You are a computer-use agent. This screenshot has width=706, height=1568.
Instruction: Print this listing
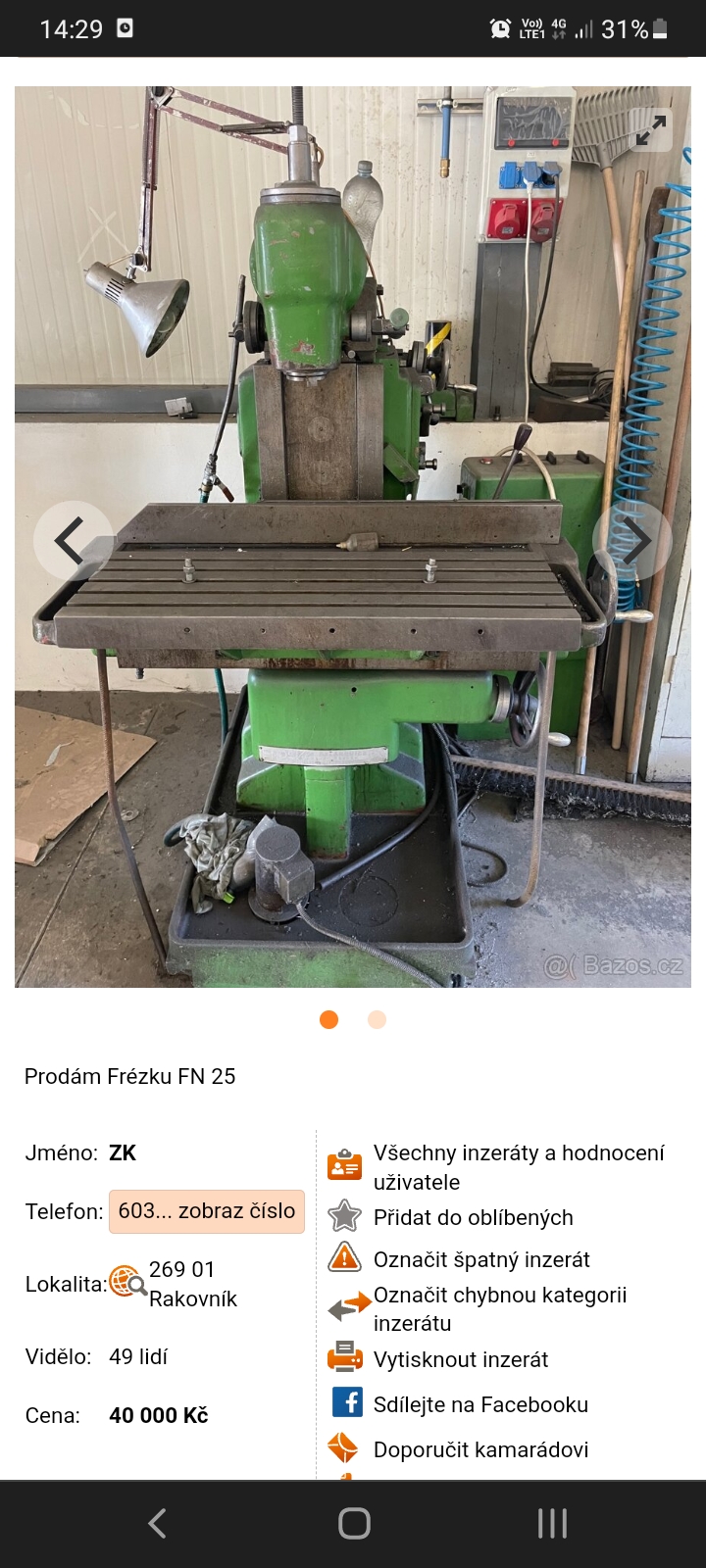tap(460, 1359)
